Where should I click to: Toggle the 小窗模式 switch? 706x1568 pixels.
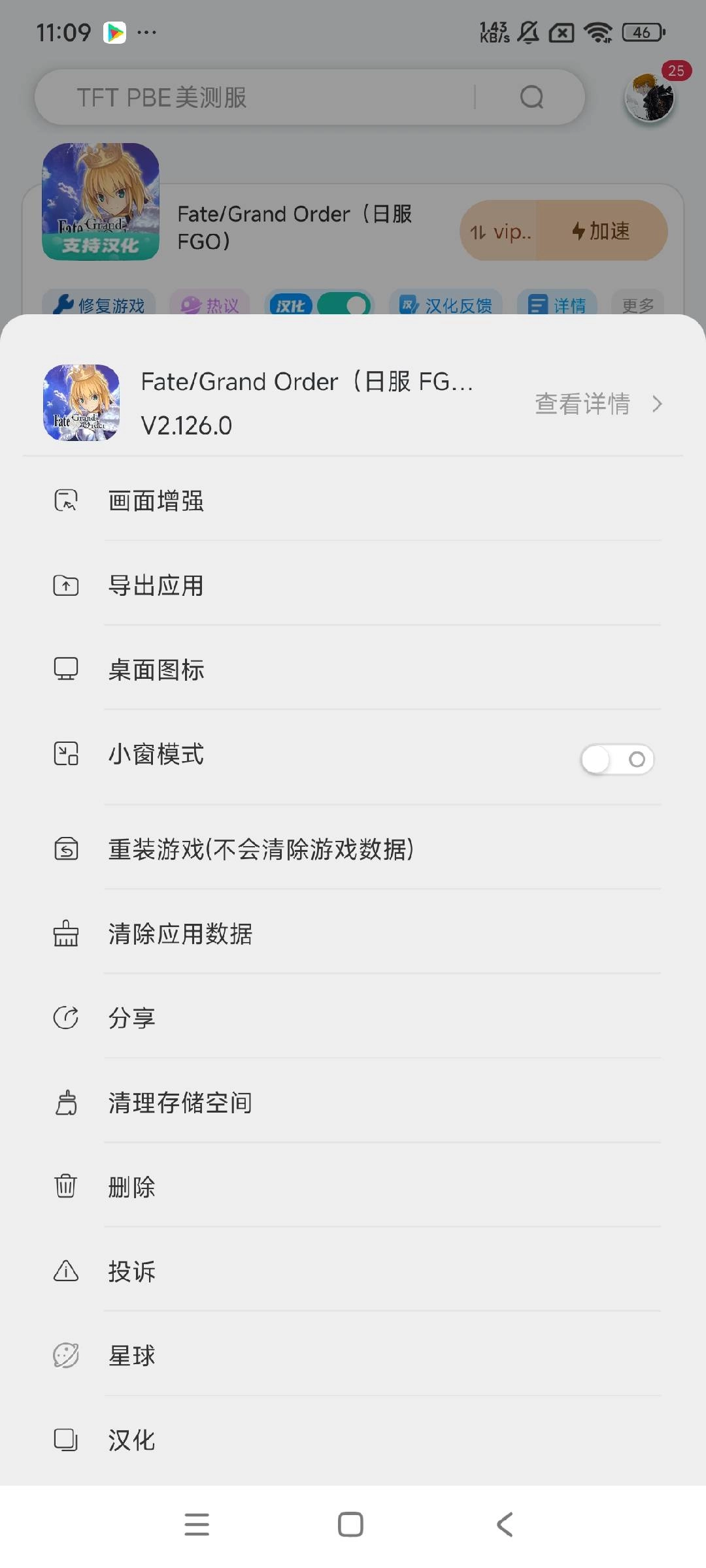tap(617, 759)
